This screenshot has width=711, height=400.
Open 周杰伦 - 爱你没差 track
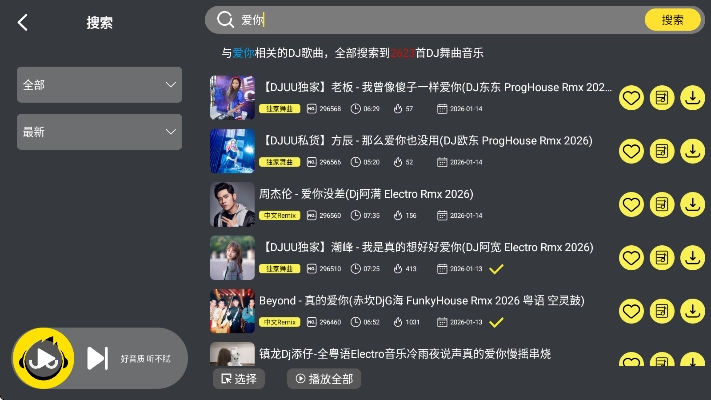pos(366,194)
